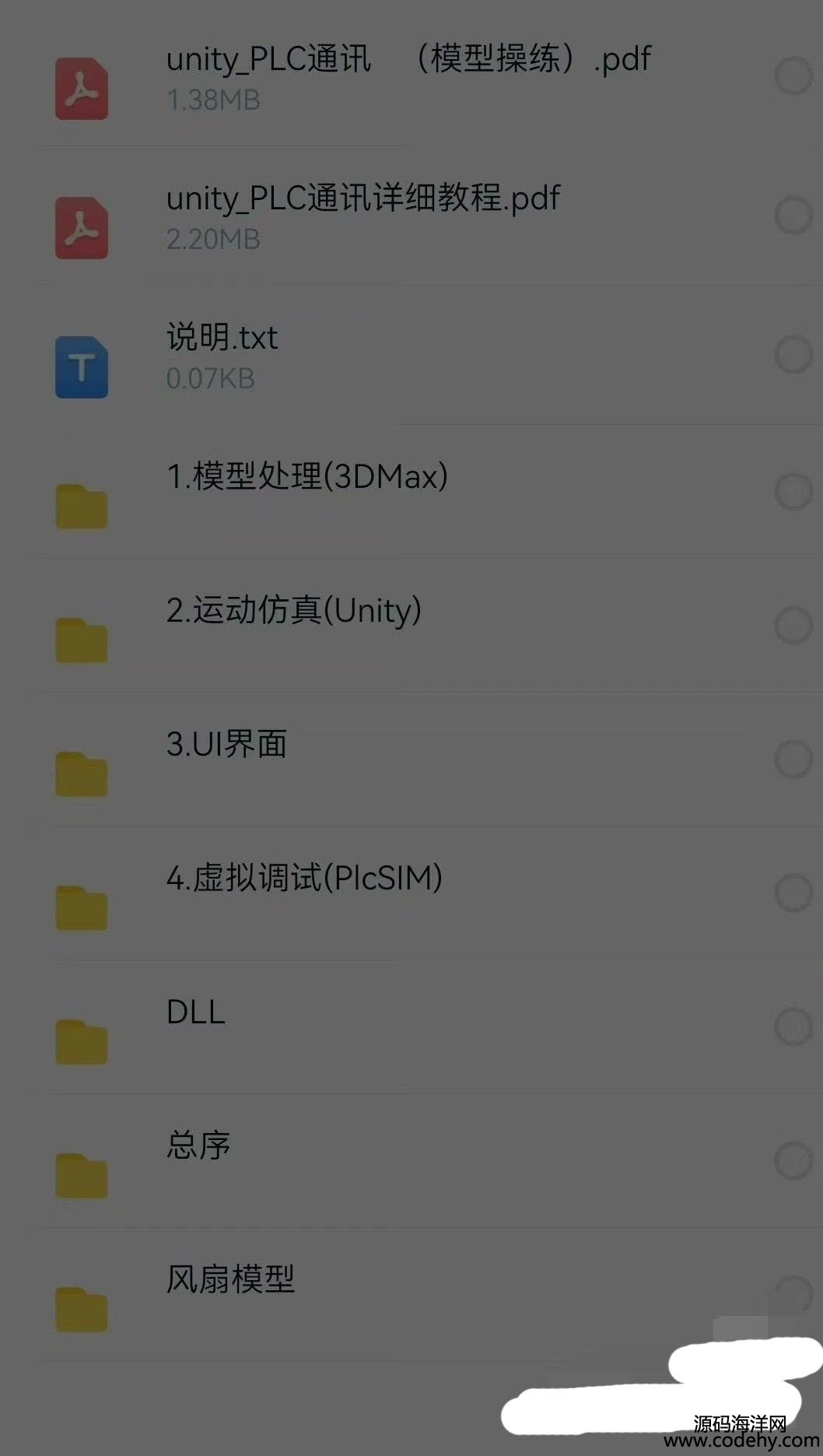This screenshot has height=1456, width=823.
Task: Select the 说明.txt file via its circle
Action: (x=793, y=355)
